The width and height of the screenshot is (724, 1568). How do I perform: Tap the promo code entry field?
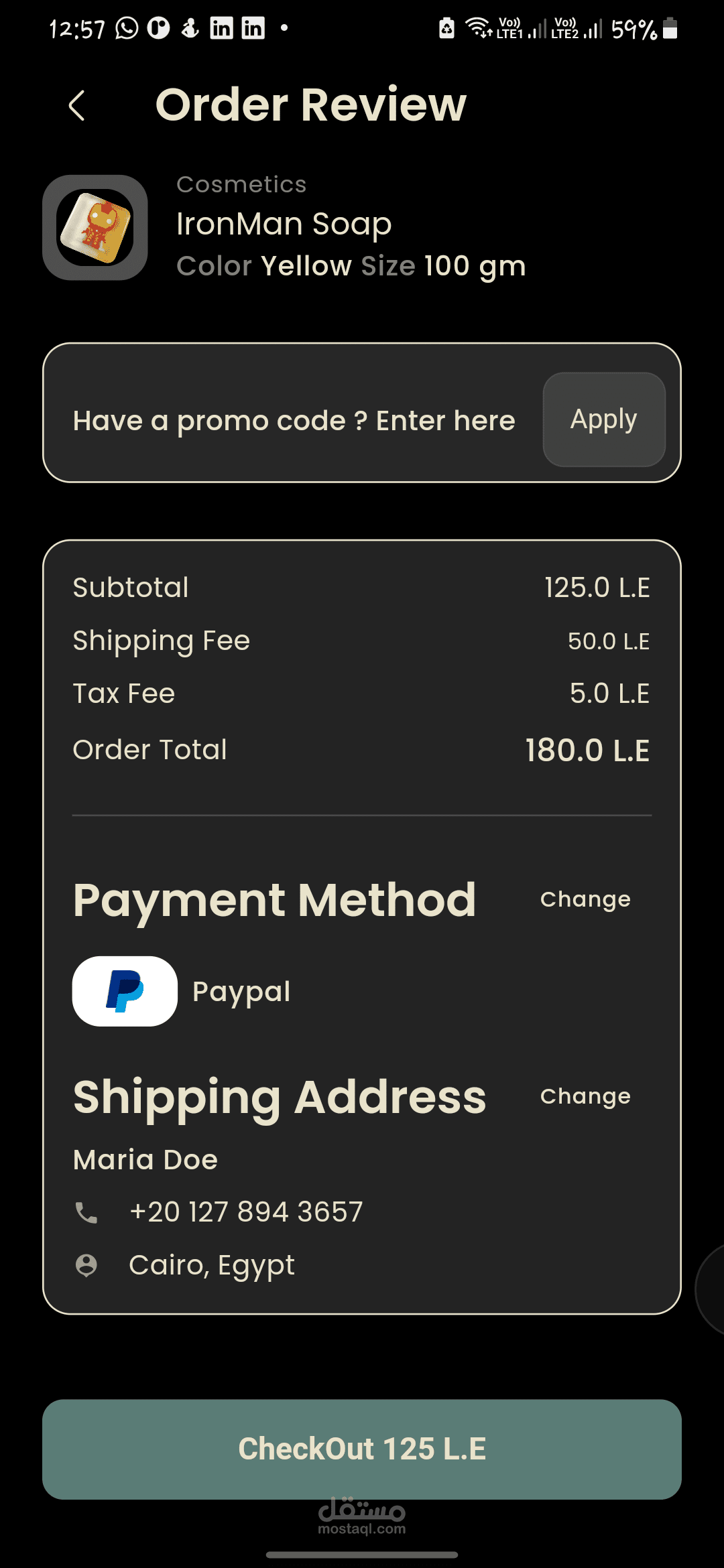[x=294, y=421]
